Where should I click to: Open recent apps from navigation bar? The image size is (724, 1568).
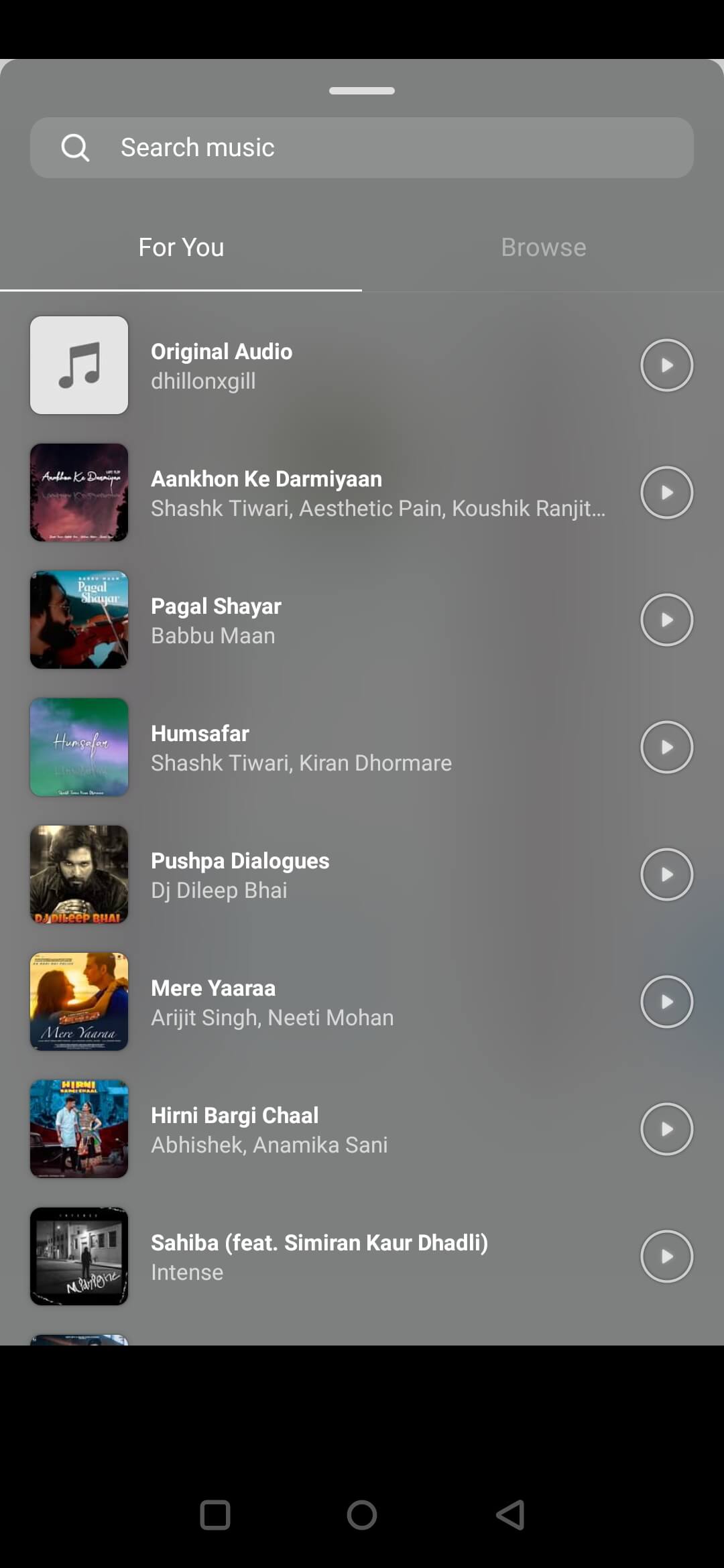[x=215, y=1514]
